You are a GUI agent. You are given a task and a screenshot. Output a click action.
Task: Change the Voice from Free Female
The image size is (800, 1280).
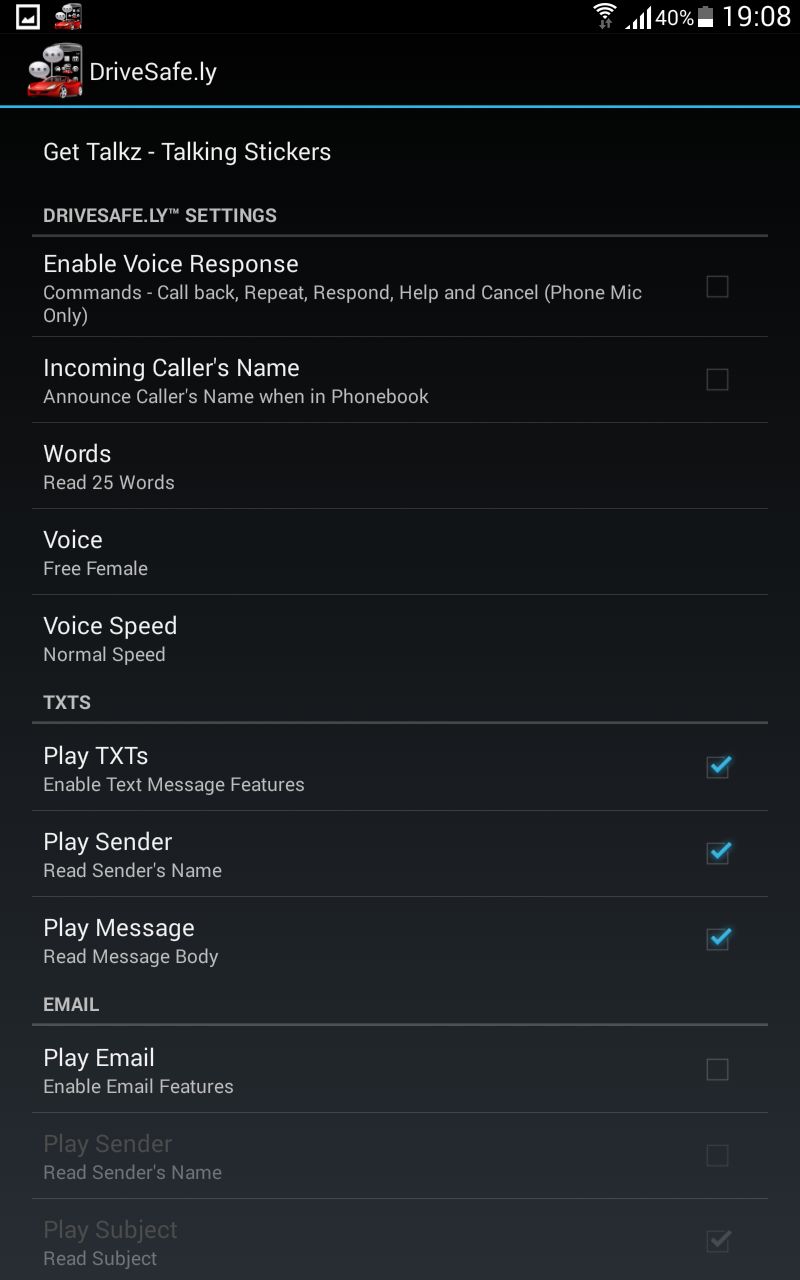click(x=400, y=552)
